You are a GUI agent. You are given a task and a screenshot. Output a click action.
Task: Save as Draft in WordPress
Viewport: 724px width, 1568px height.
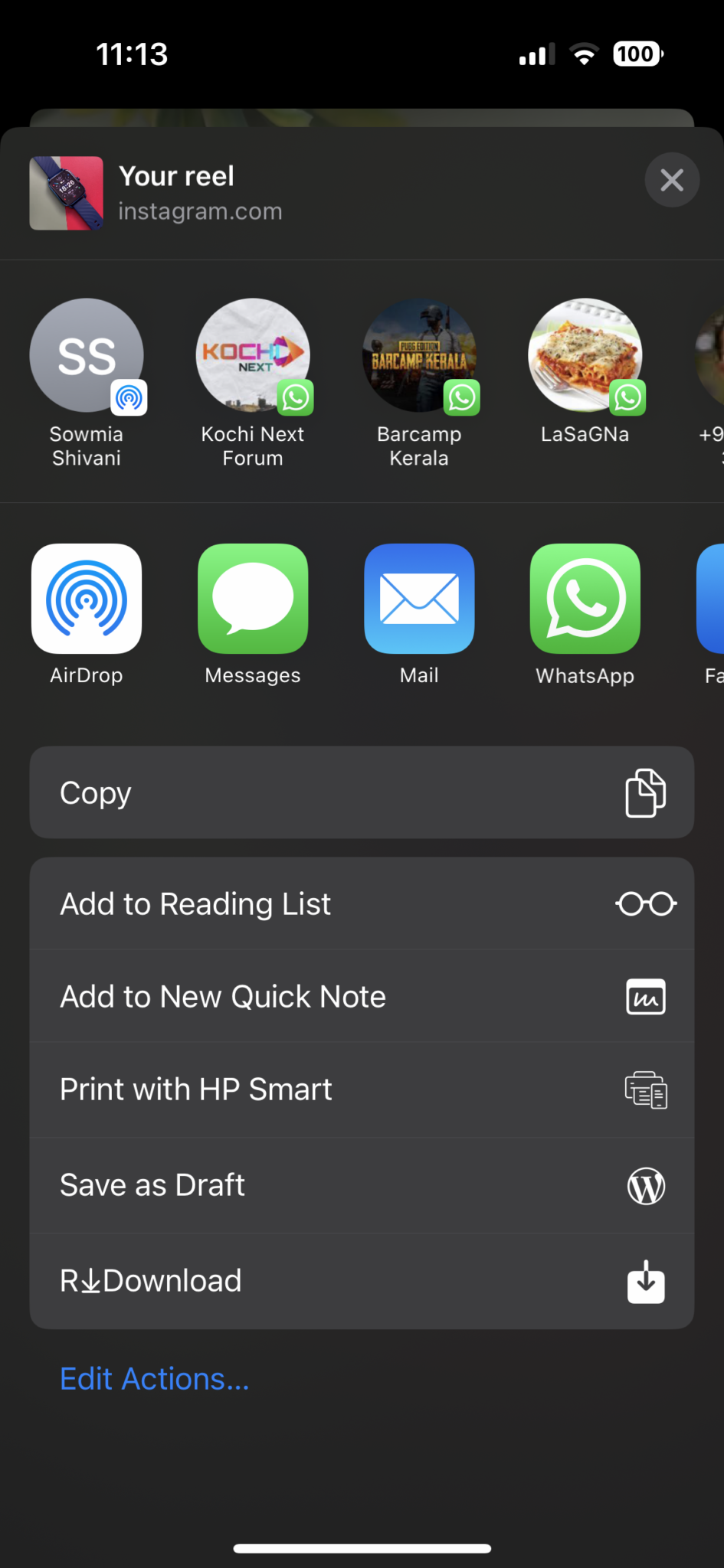pos(362,1185)
